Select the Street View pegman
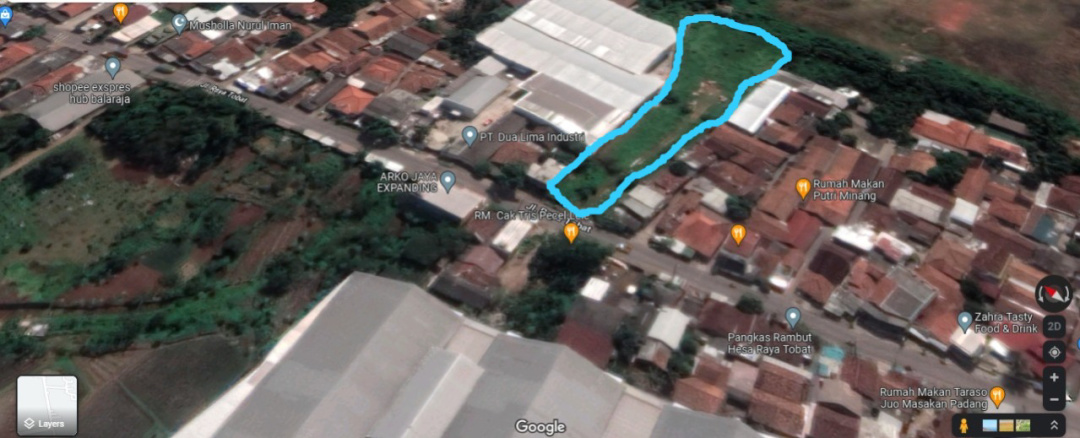 pos(966,425)
